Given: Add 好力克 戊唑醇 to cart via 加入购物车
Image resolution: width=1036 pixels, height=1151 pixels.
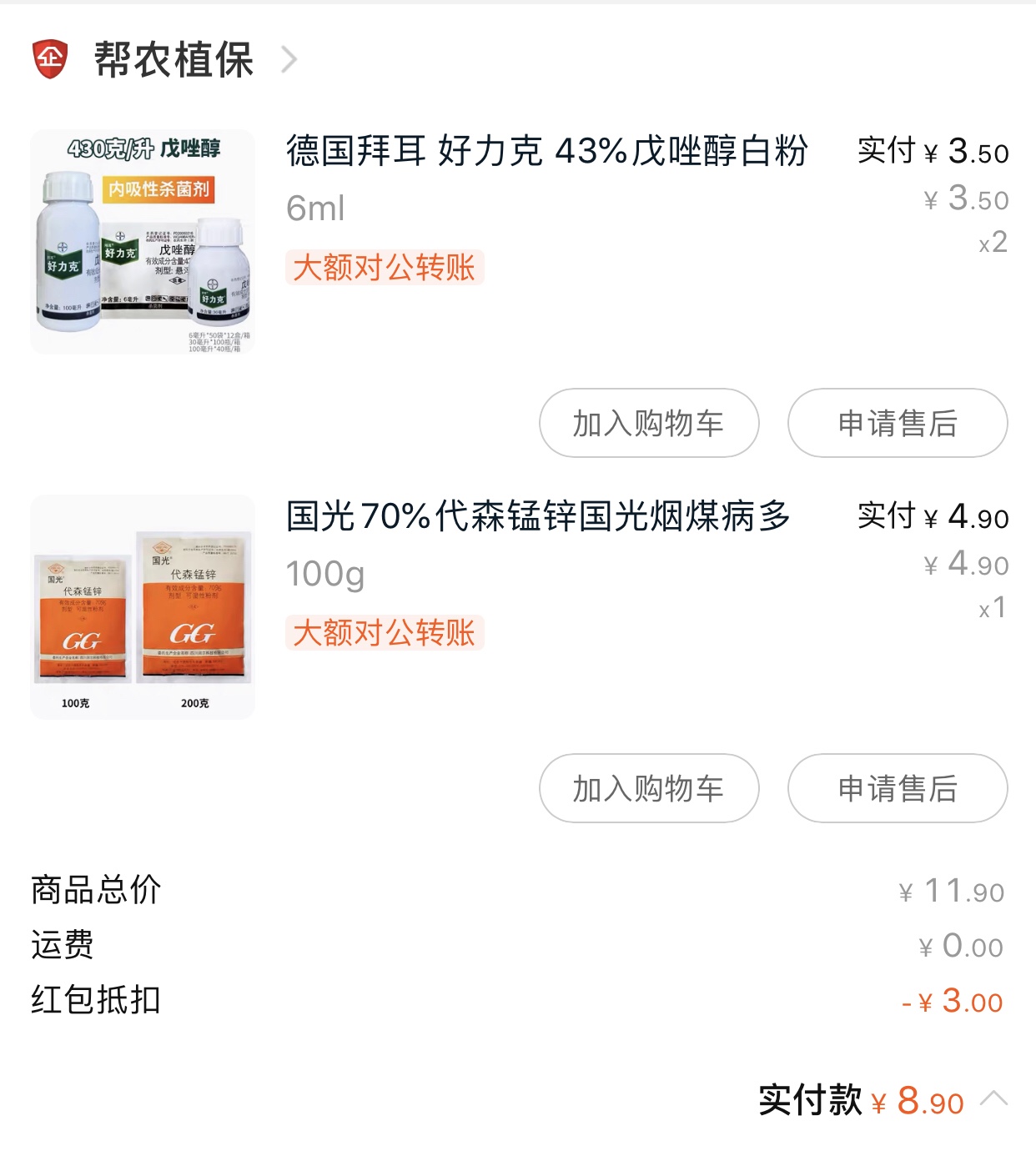Looking at the screenshot, I should [649, 423].
